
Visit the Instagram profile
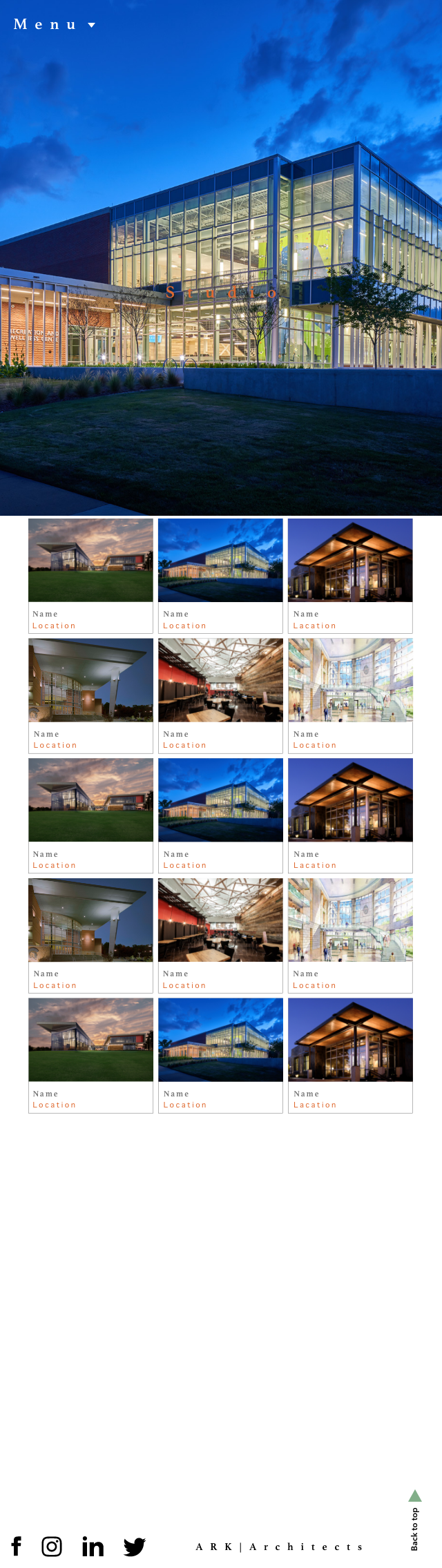pos(52,1546)
